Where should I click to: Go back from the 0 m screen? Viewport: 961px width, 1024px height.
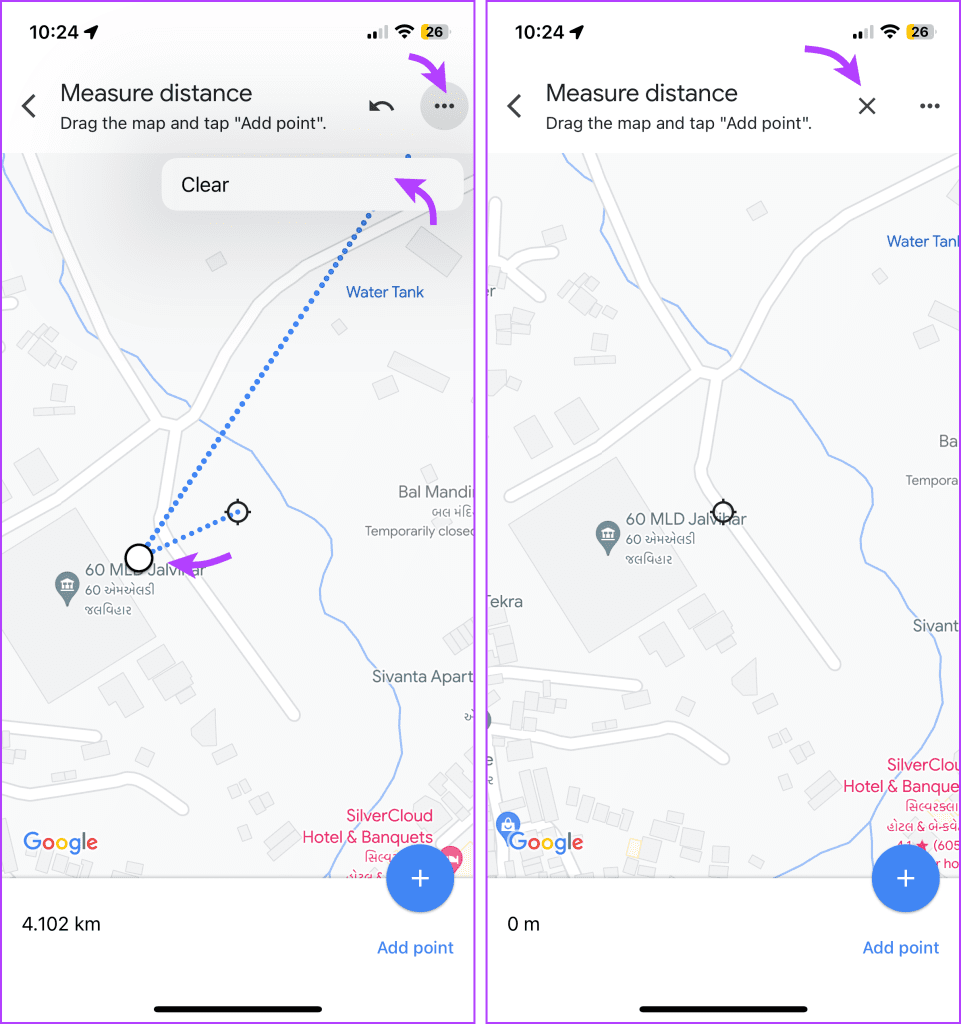click(x=514, y=105)
